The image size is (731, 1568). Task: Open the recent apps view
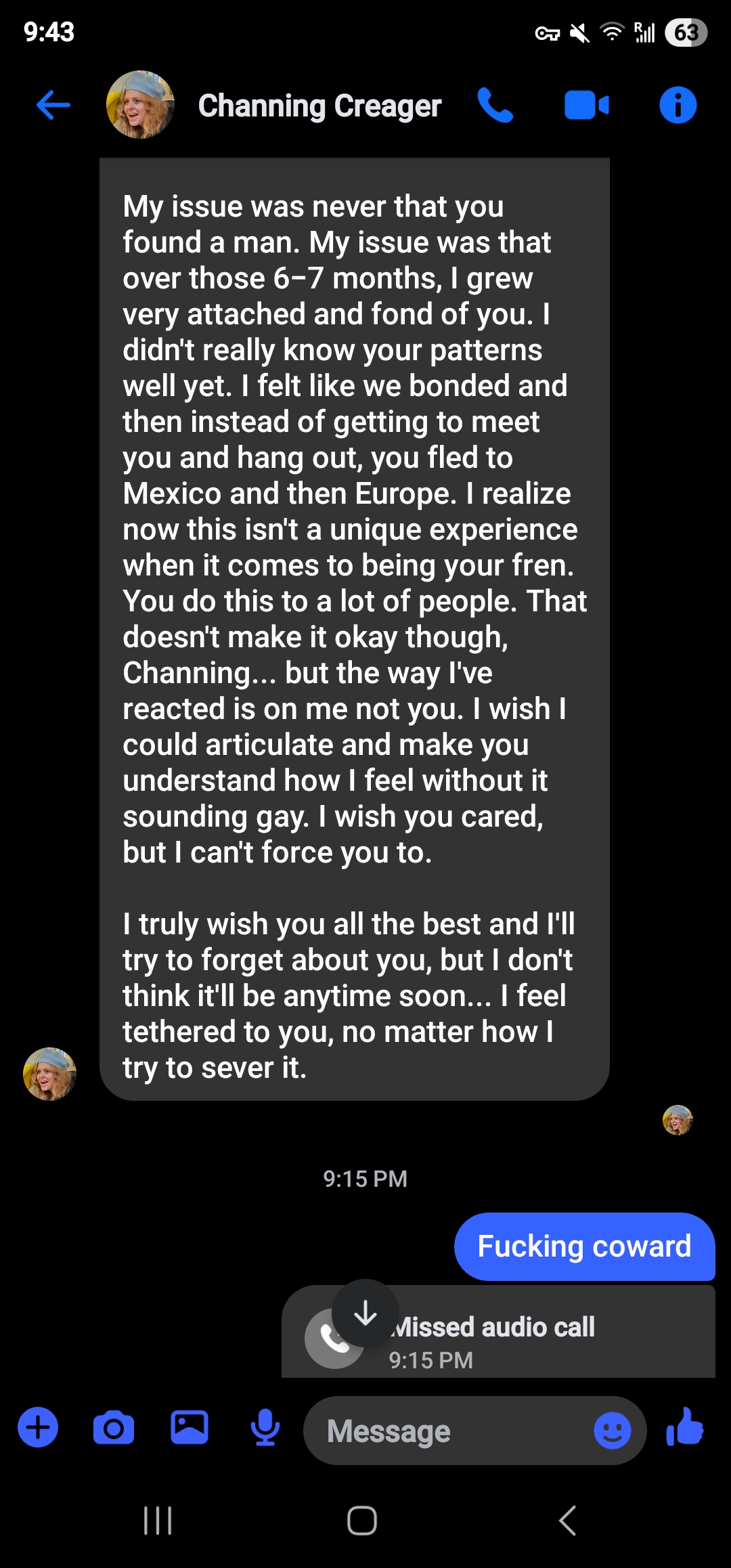[158, 1521]
